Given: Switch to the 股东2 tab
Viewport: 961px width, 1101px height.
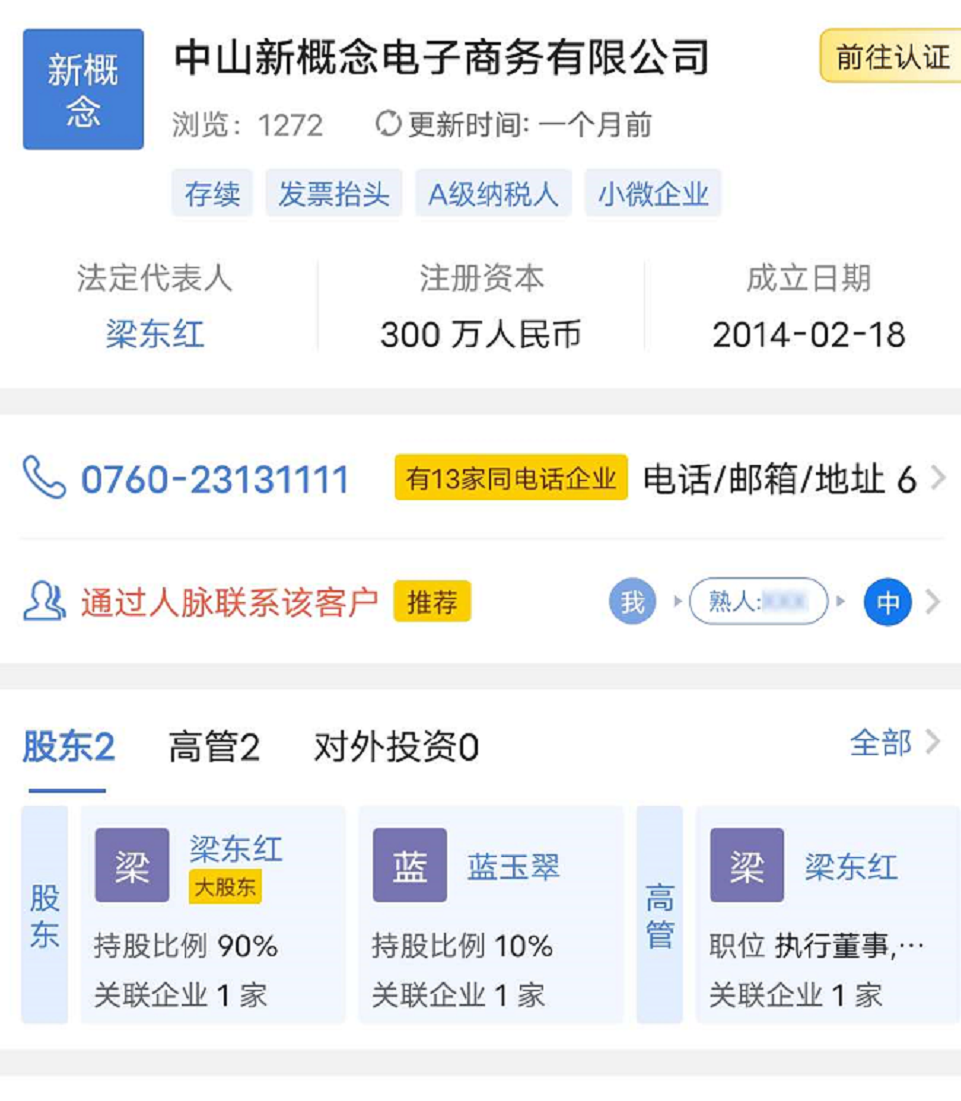Looking at the screenshot, I should [69, 747].
